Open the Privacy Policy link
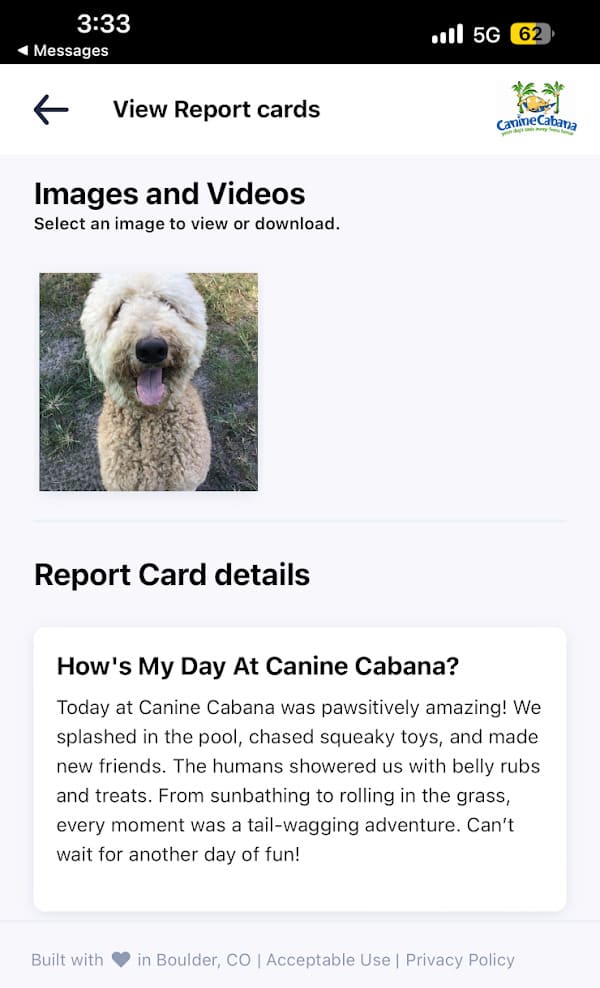The width and height of the screenshot is (600, 988). point(460,960)
